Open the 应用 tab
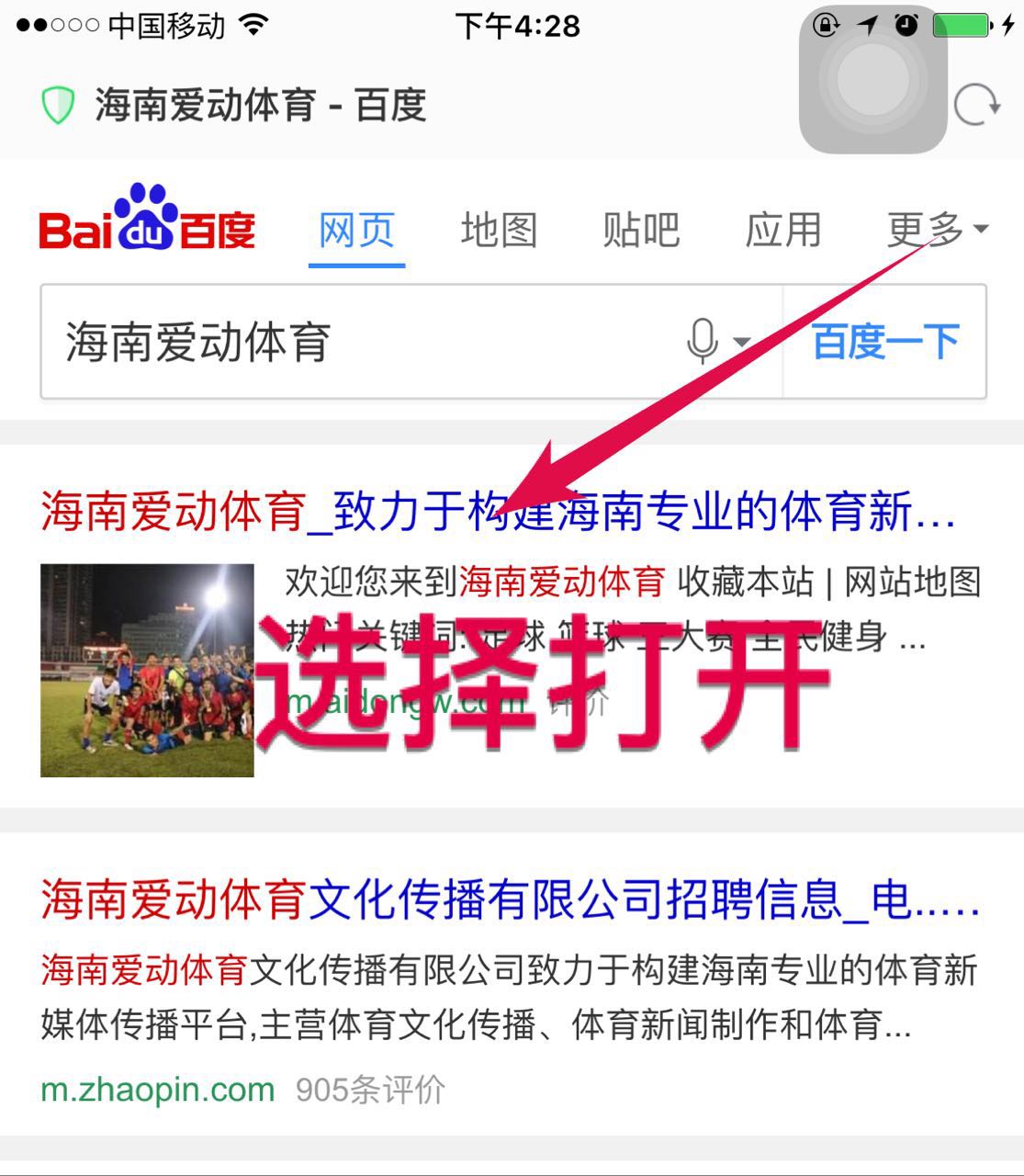 pos(782,230)
